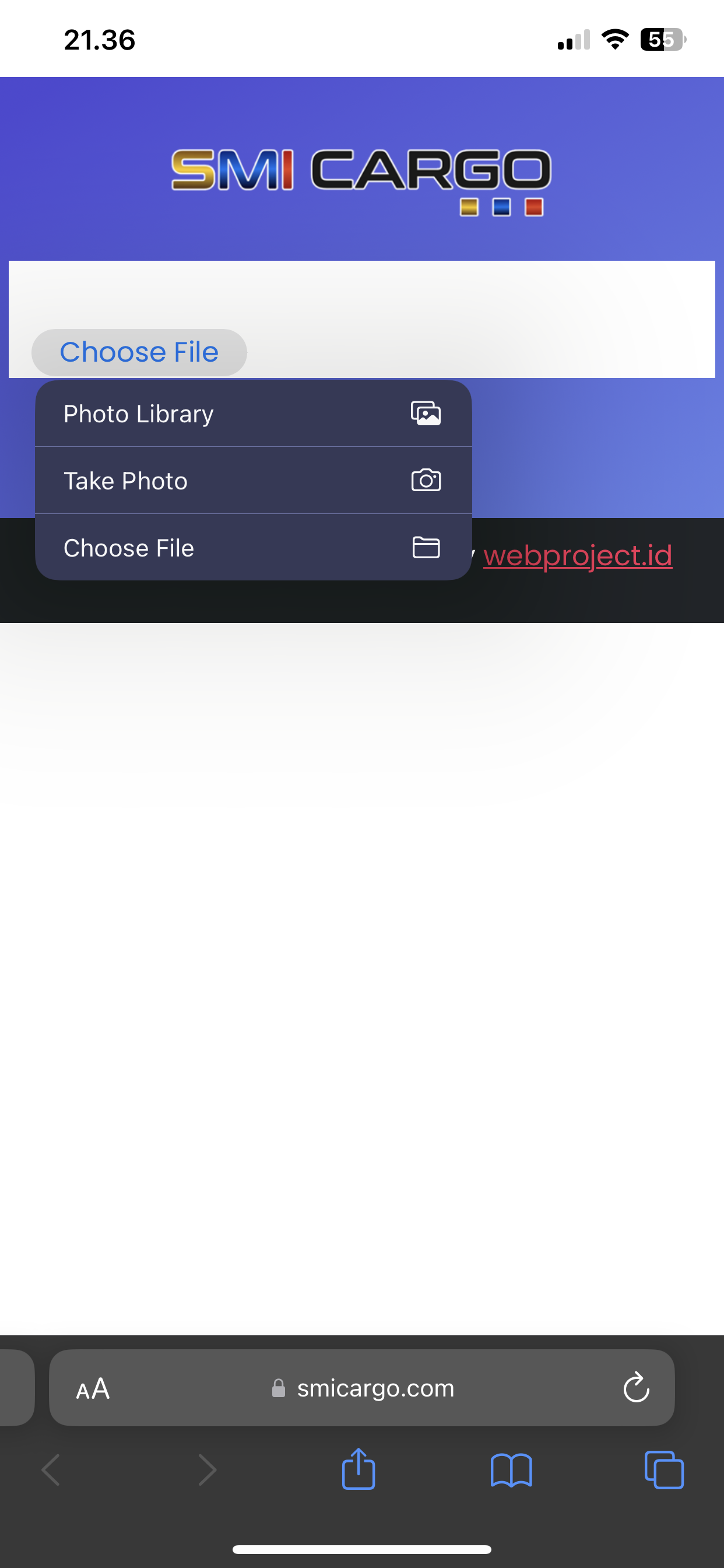Open Safari bookmarks
This screenshot has width=724, height=1568.
click(x=511, y=1471)
